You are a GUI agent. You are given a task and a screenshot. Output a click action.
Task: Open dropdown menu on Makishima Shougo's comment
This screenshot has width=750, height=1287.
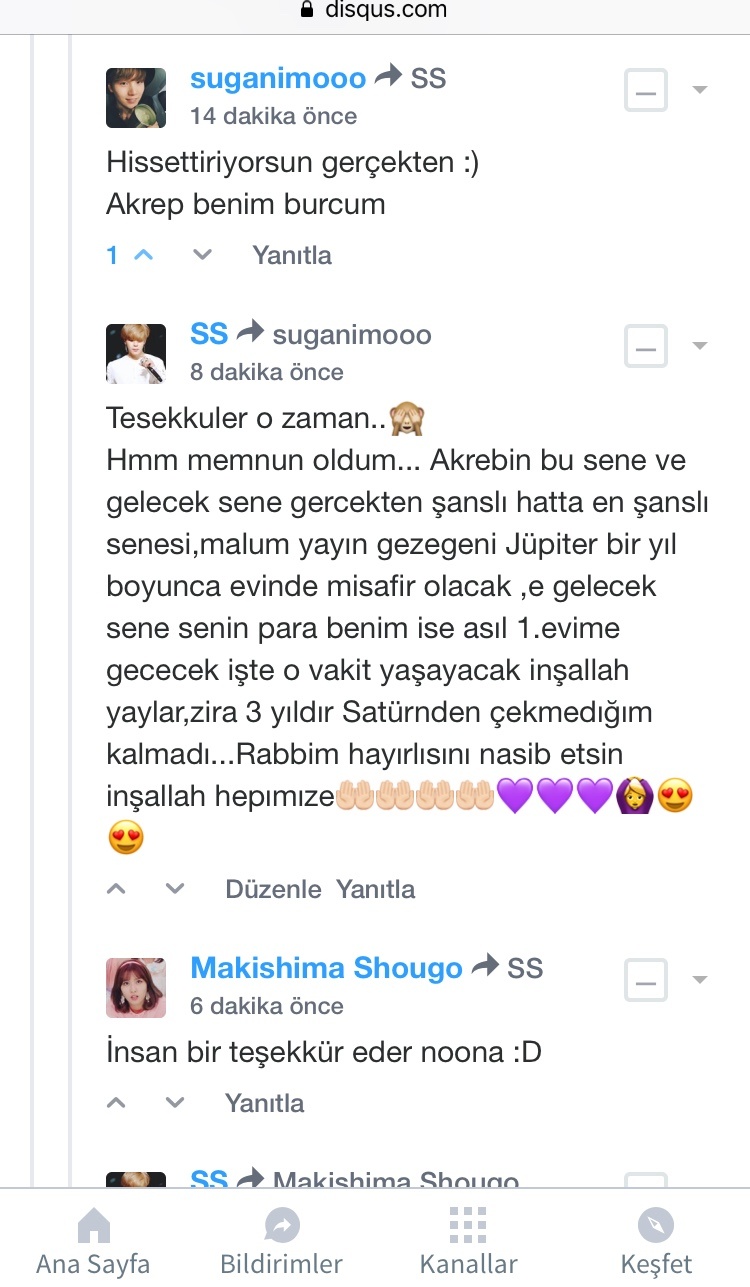(700, 979)
